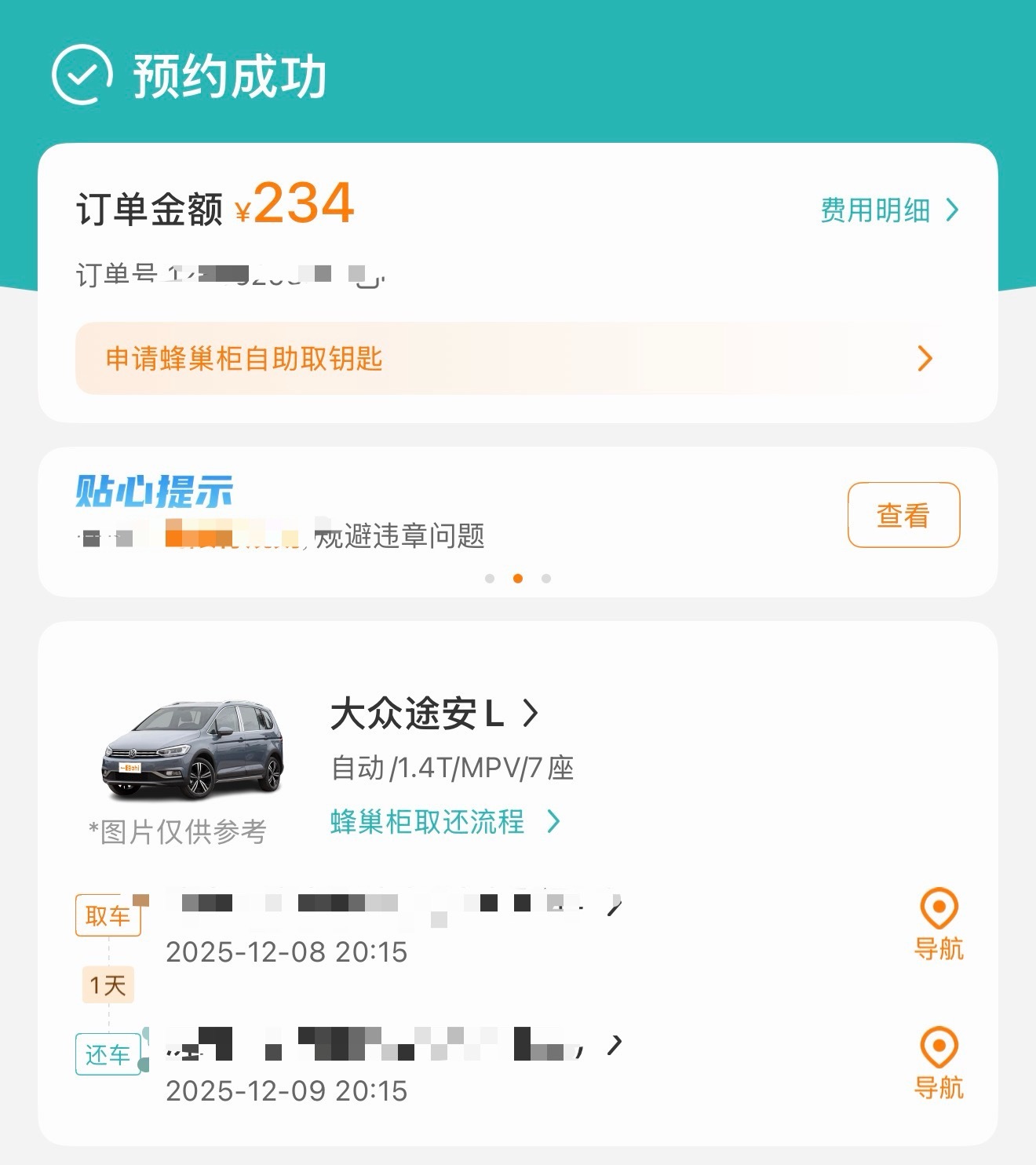
Task: Click the success checkmark icon at top
Action: pos(81,75)
